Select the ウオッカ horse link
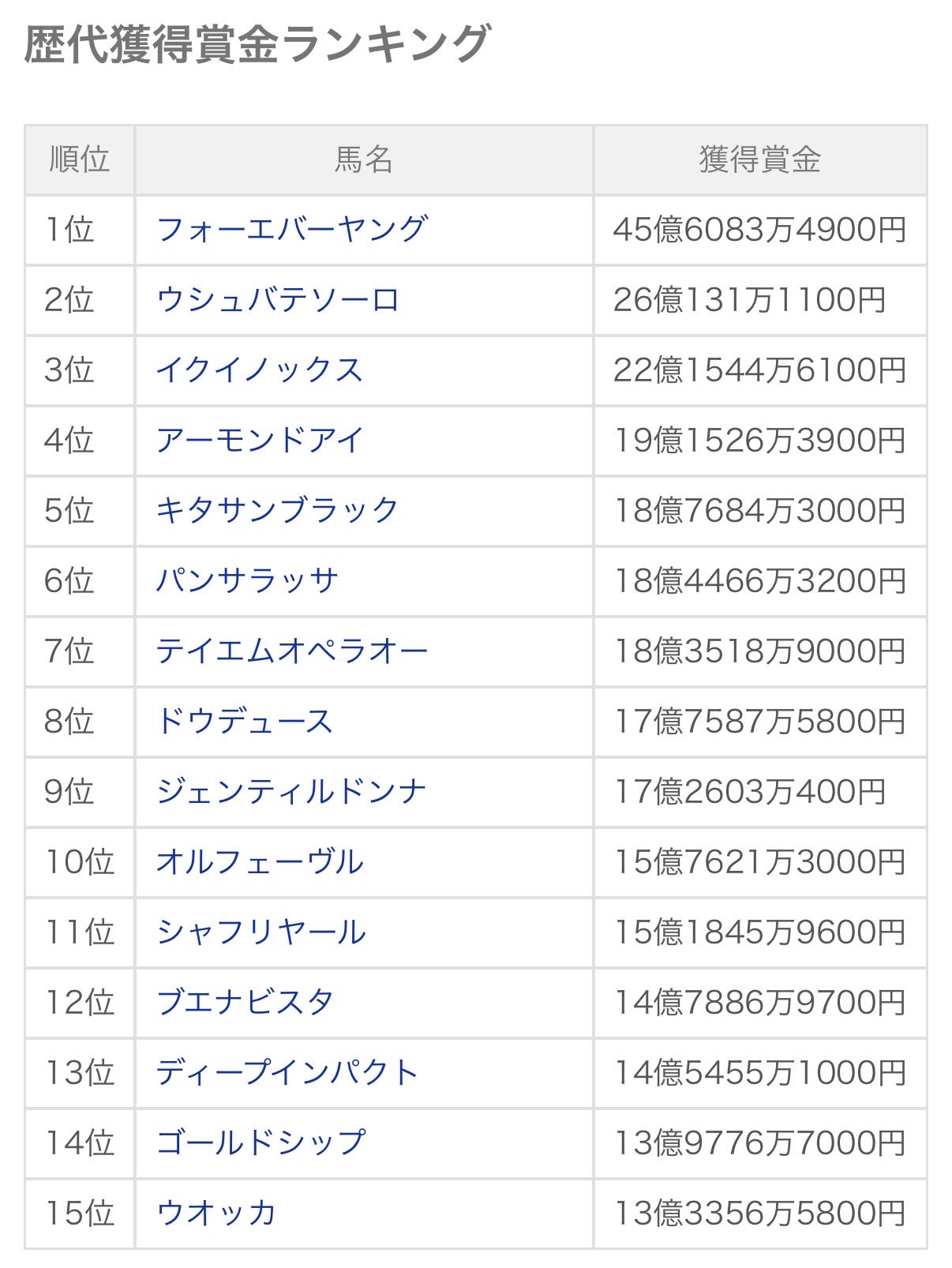The width and height of the screenshot is (952, 1268). pyautogui.click(x=216, y=1214)
